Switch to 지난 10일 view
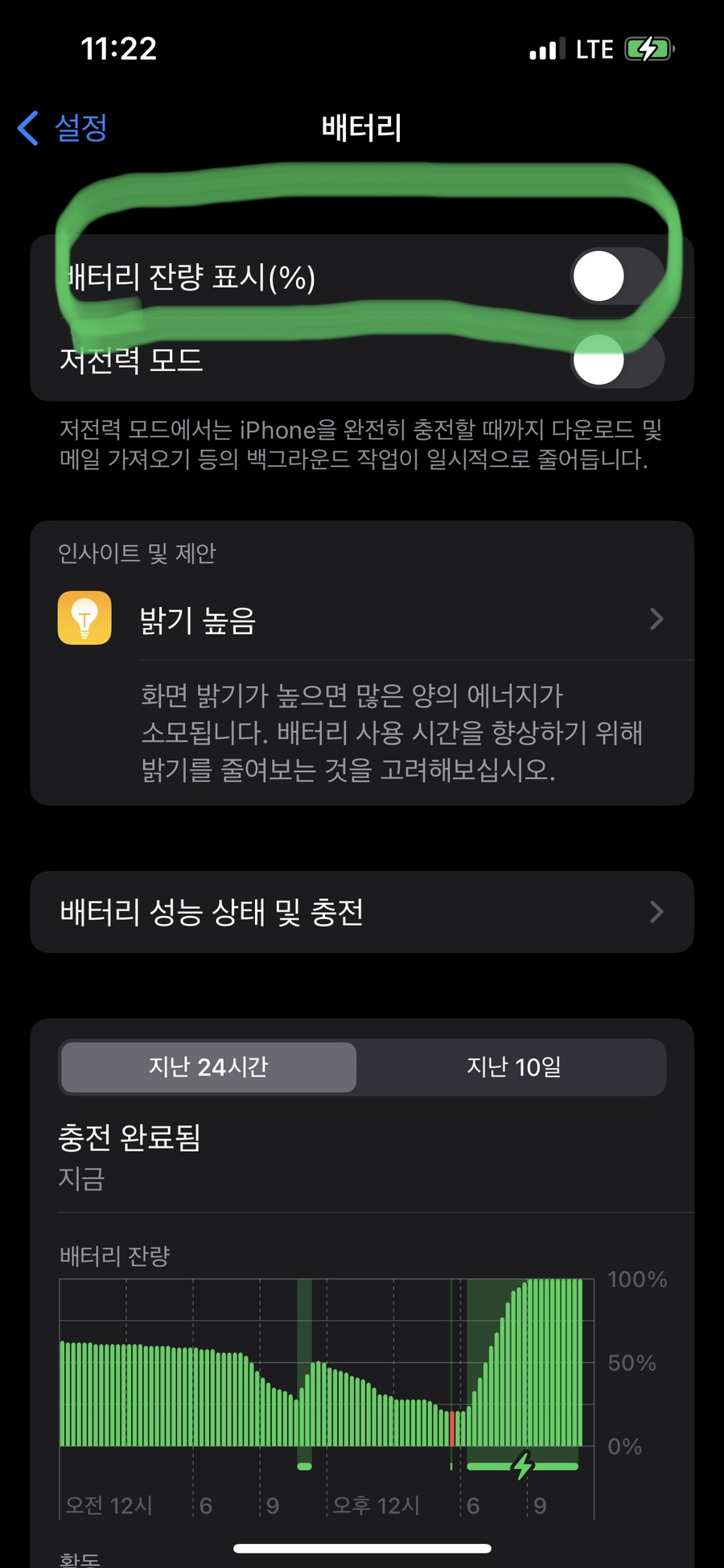The height and width of the screenshot is (1568, 724). tap(513, 1067)
